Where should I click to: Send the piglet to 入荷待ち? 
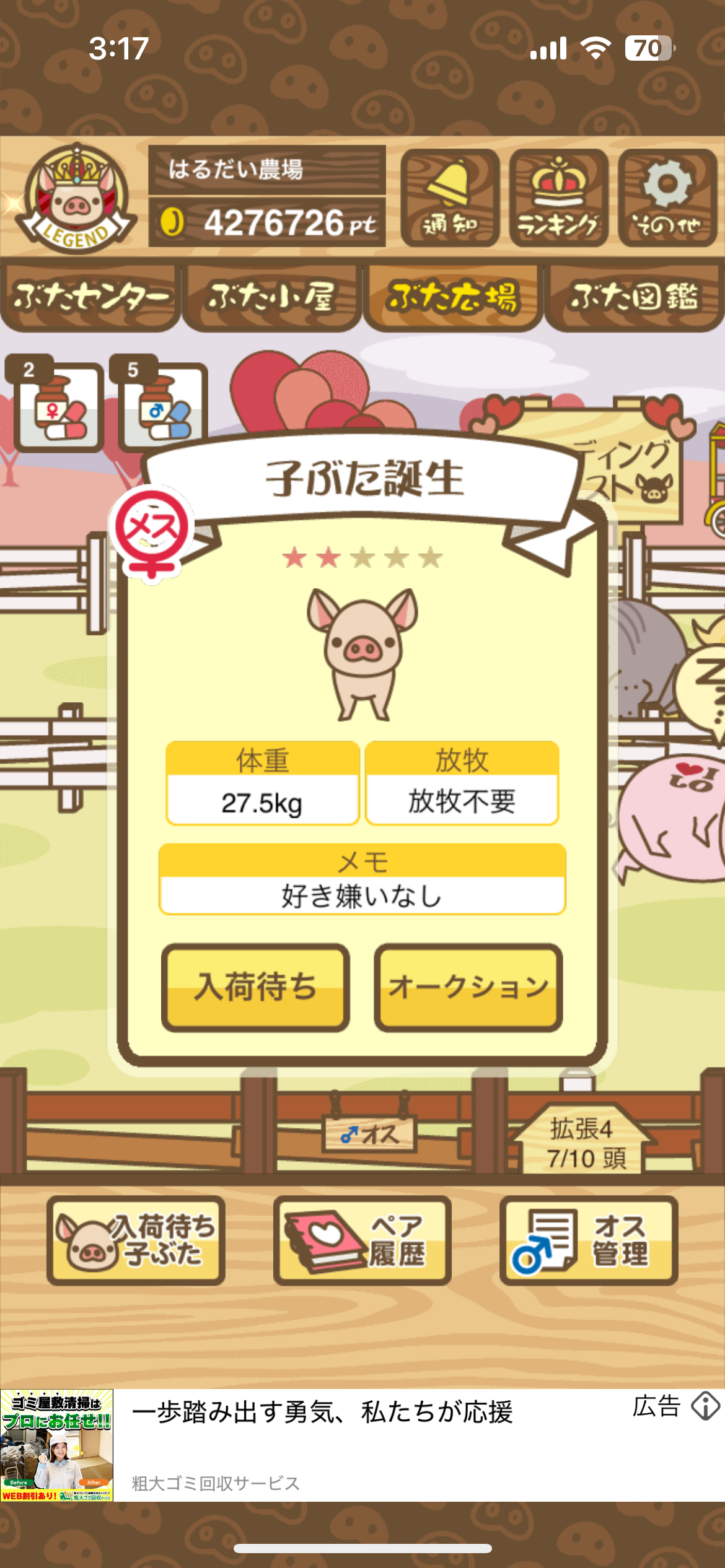tap(255, 987)
